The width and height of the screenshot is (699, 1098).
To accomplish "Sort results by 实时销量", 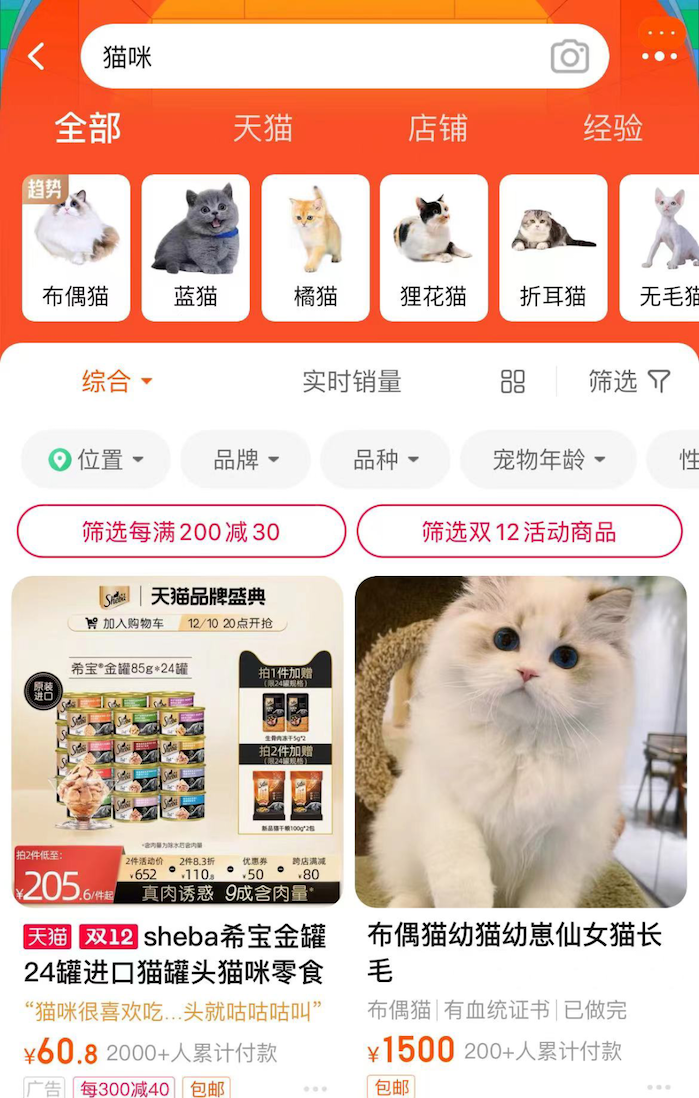I will pyautogui.click(x=352, y=381).
